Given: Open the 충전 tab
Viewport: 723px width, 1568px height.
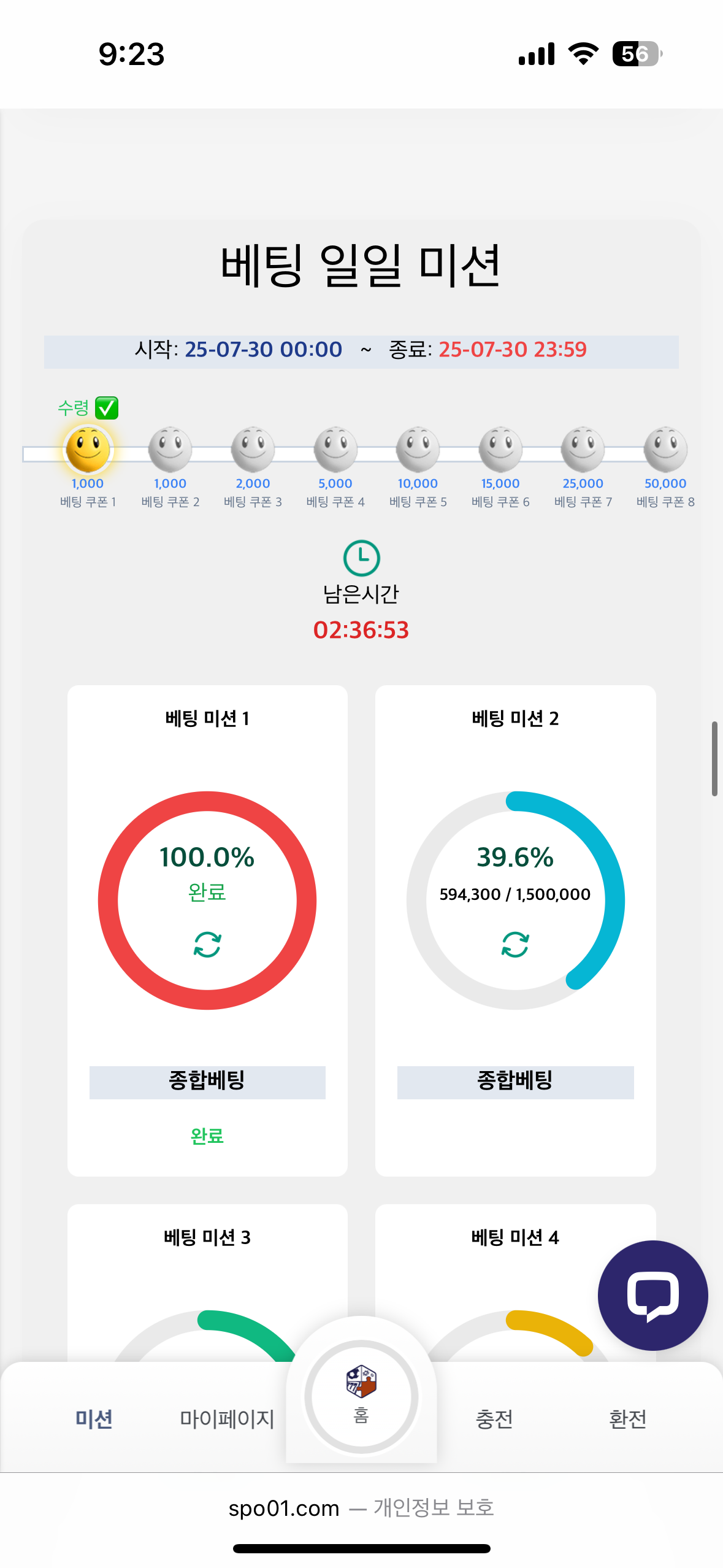Looking at the screenshot, I should click(494, 1418).
